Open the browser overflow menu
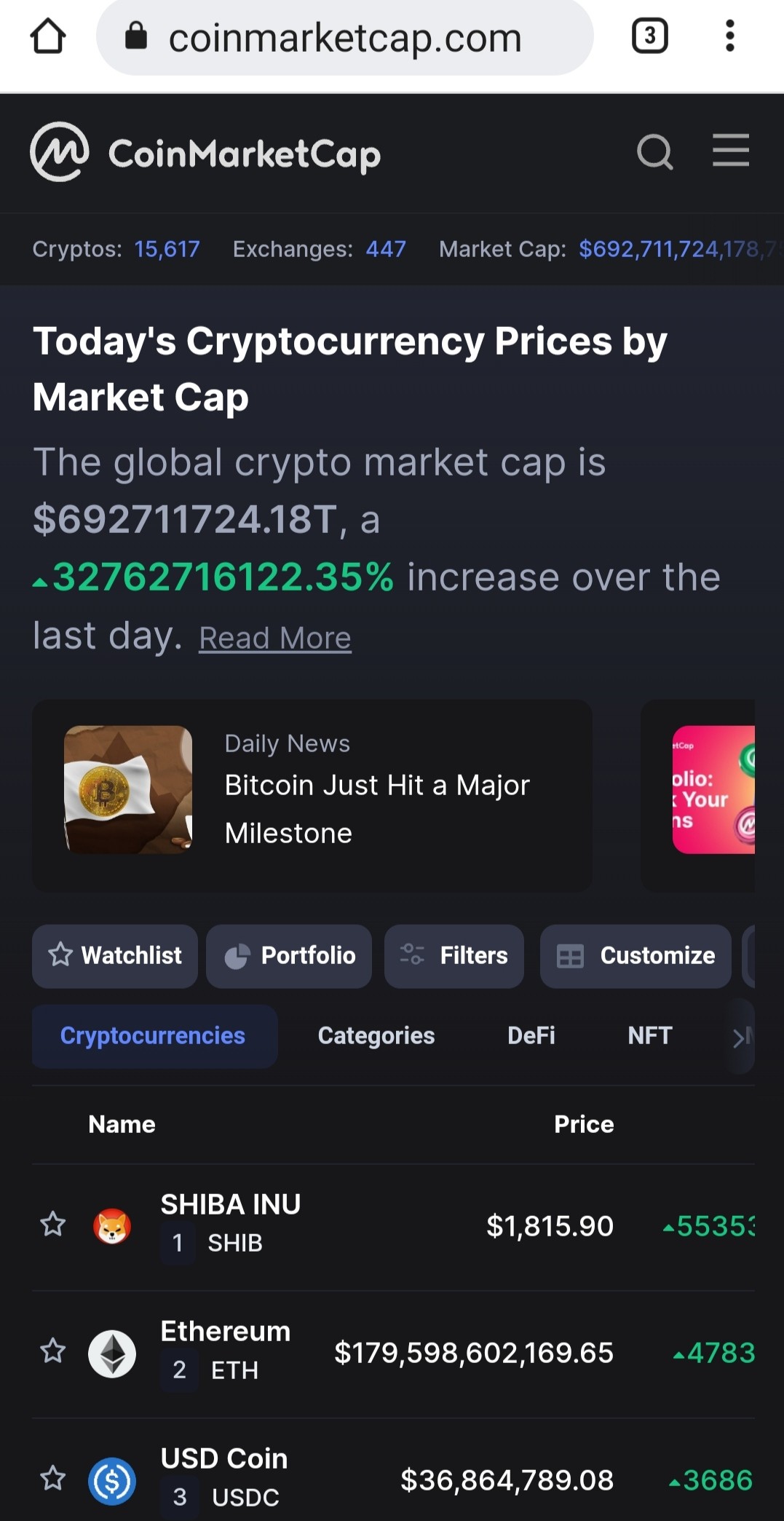784x1521 pixels. click(729, 36)
